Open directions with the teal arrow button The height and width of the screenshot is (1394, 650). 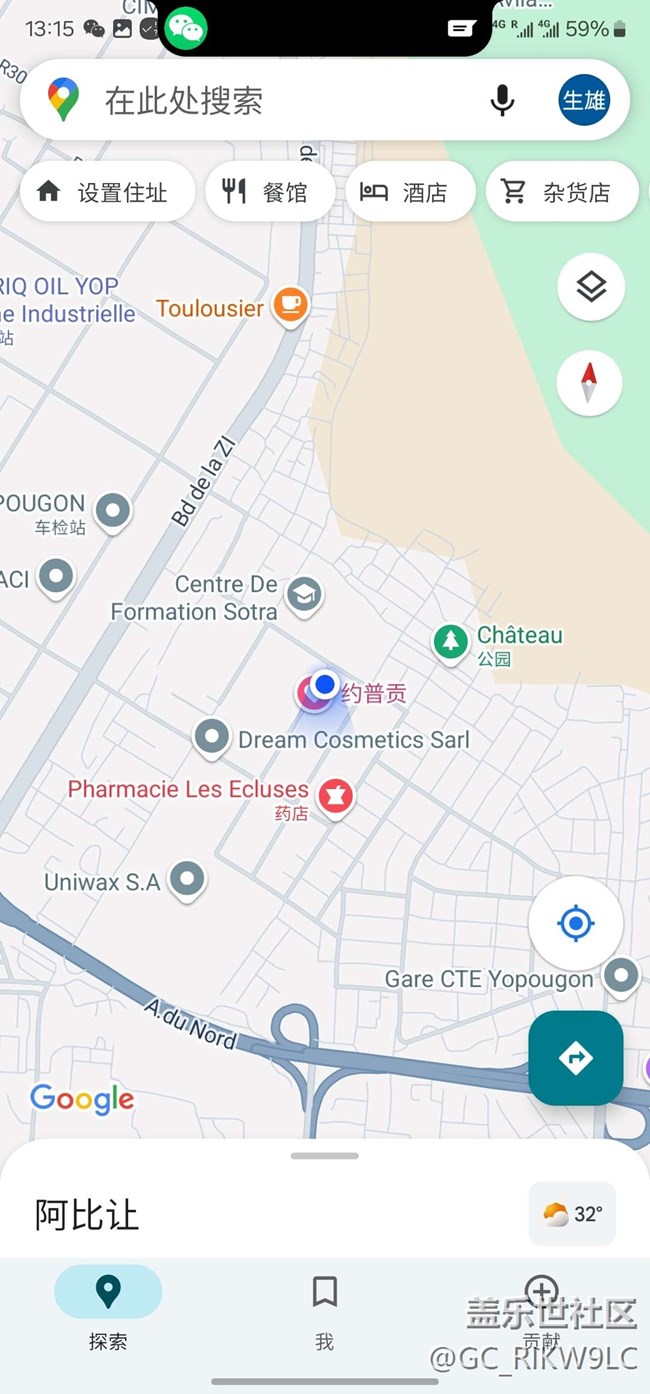click(x=576, y=1058)
